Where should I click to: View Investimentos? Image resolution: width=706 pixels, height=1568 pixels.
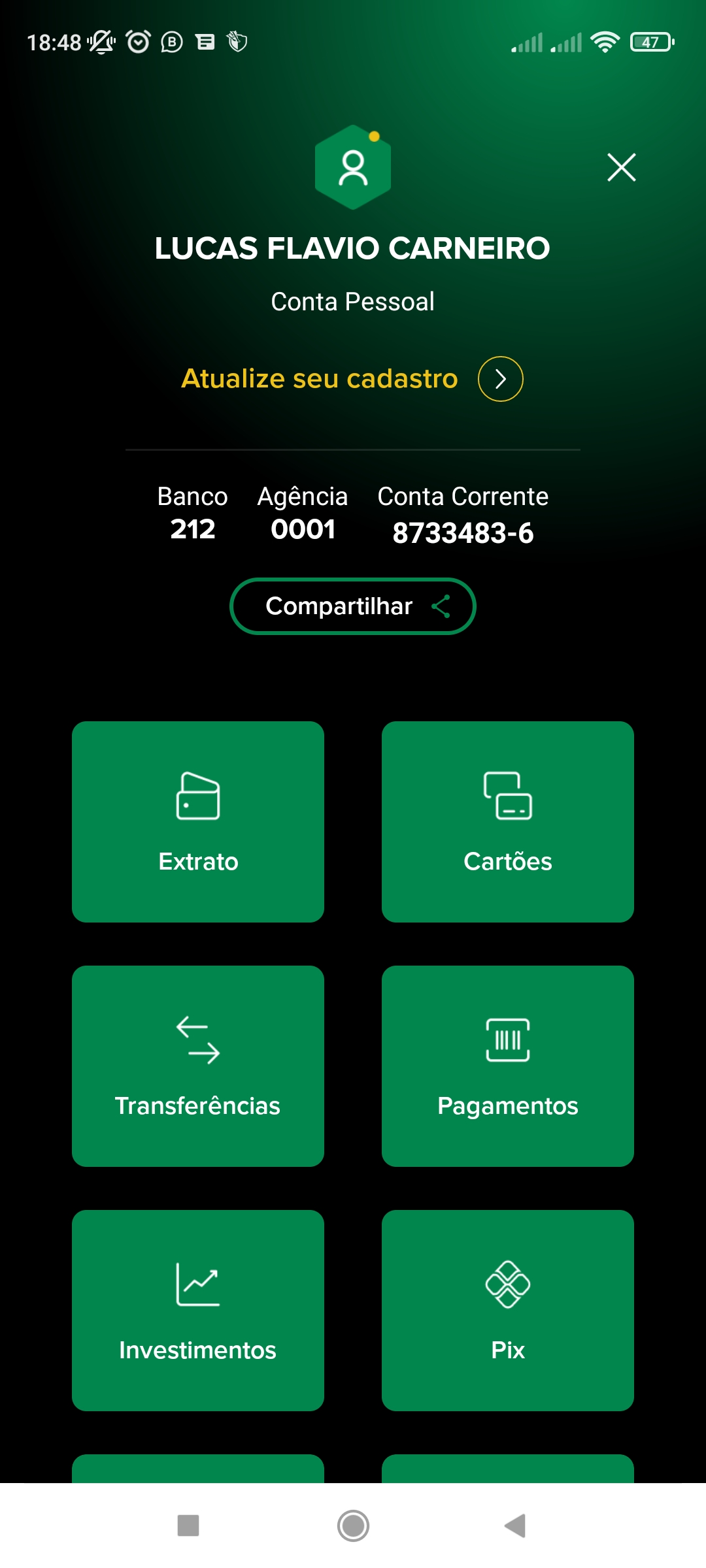tap(198, 1311)
